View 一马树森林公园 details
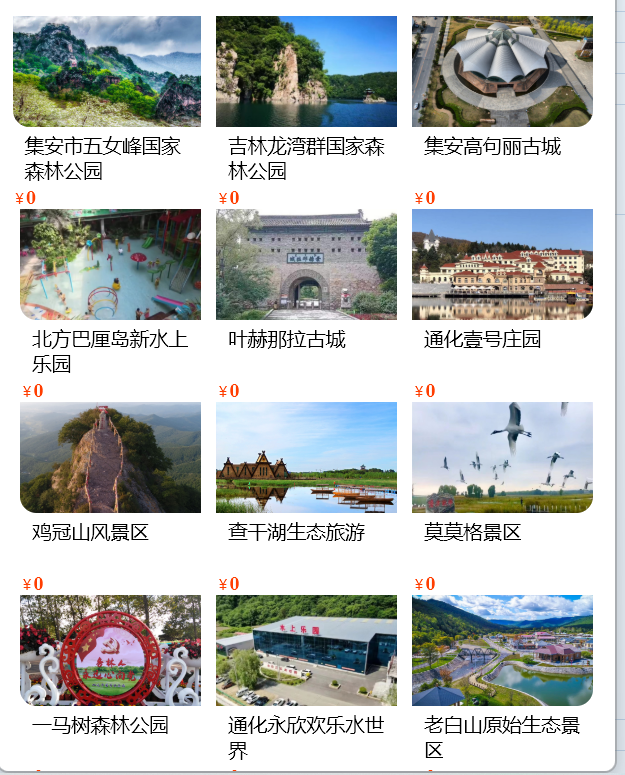This screenshot has width=625, height=775. pyautogui.click(x=110, y=651)
